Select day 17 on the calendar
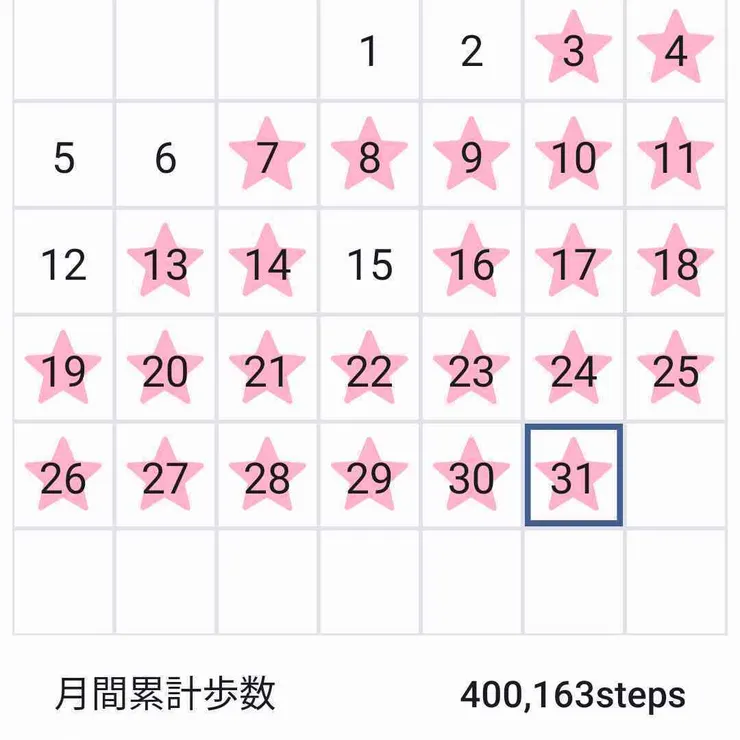 click(573, 265)
